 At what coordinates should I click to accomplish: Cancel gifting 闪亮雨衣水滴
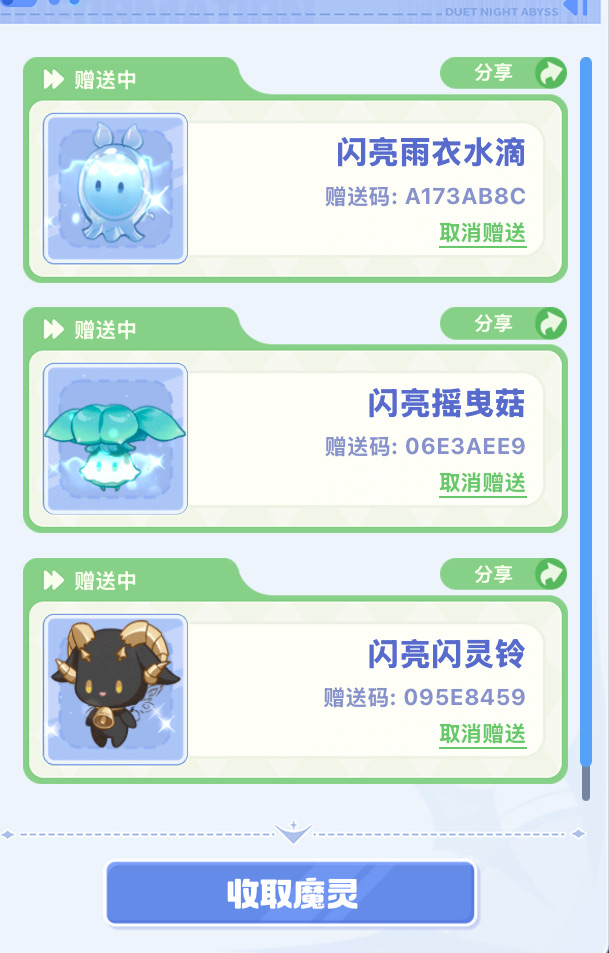[482, 233]
